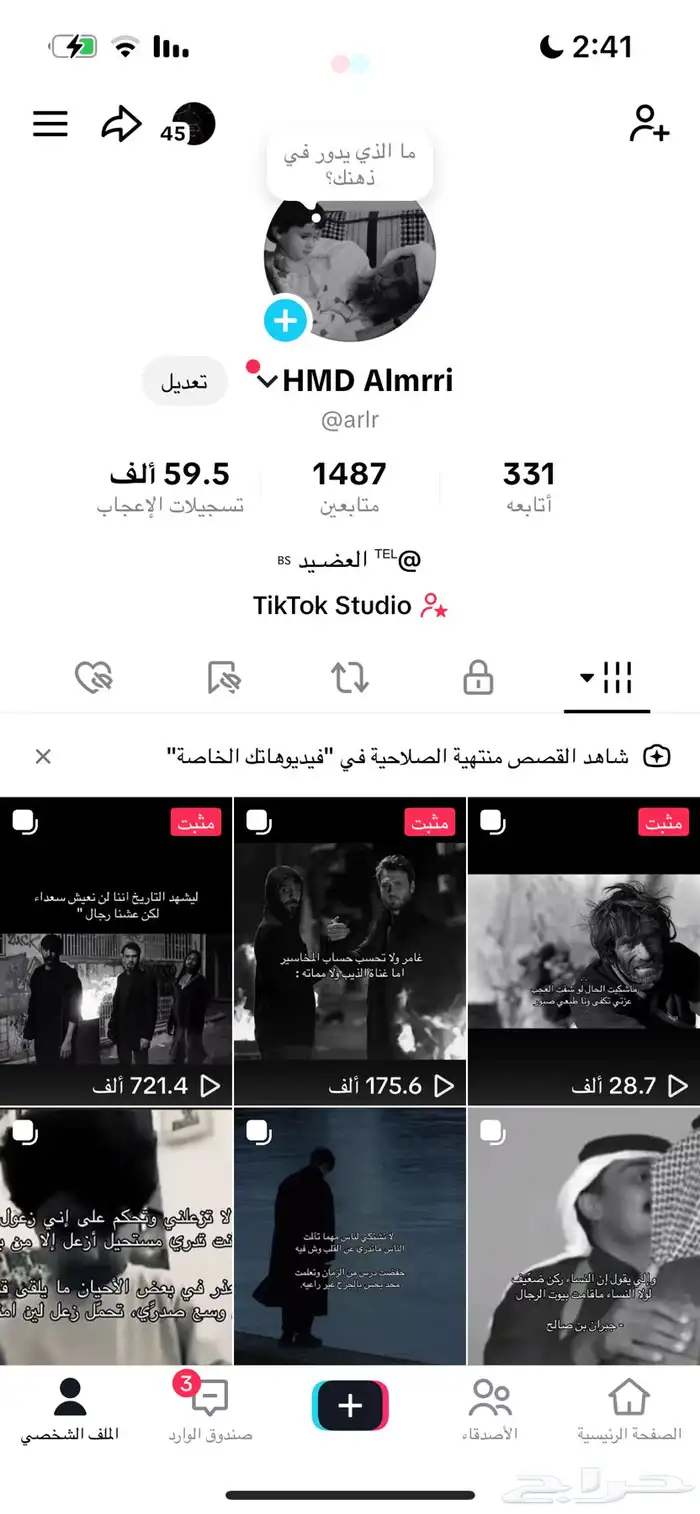Viewport: 700px width, 1514px height.
Task: Share this profile via arrow icon
Action: point(121,125)
